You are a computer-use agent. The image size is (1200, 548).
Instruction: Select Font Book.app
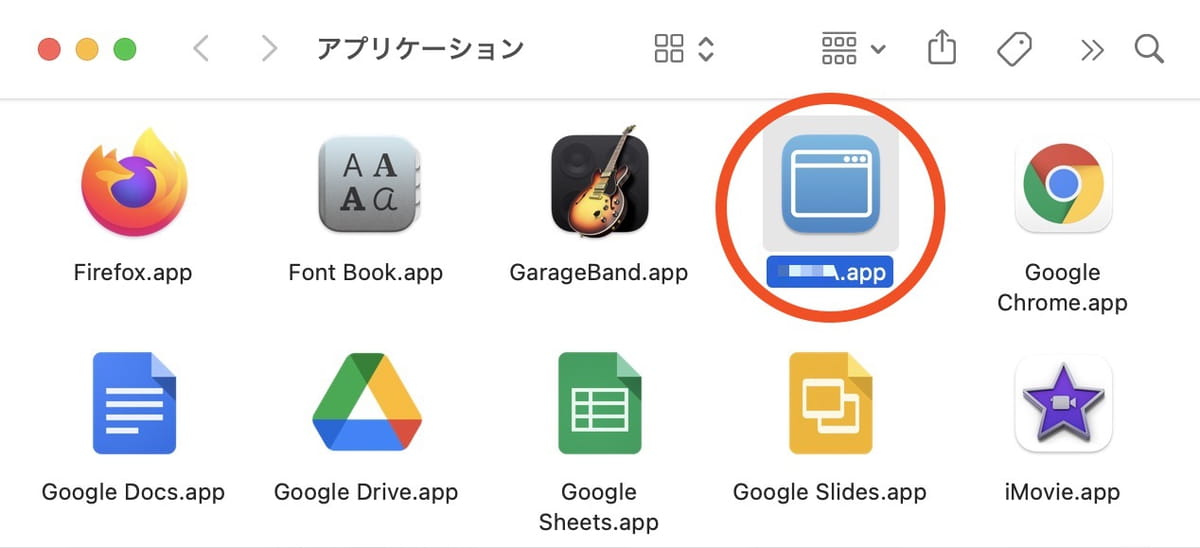click(x=366, y=184)
